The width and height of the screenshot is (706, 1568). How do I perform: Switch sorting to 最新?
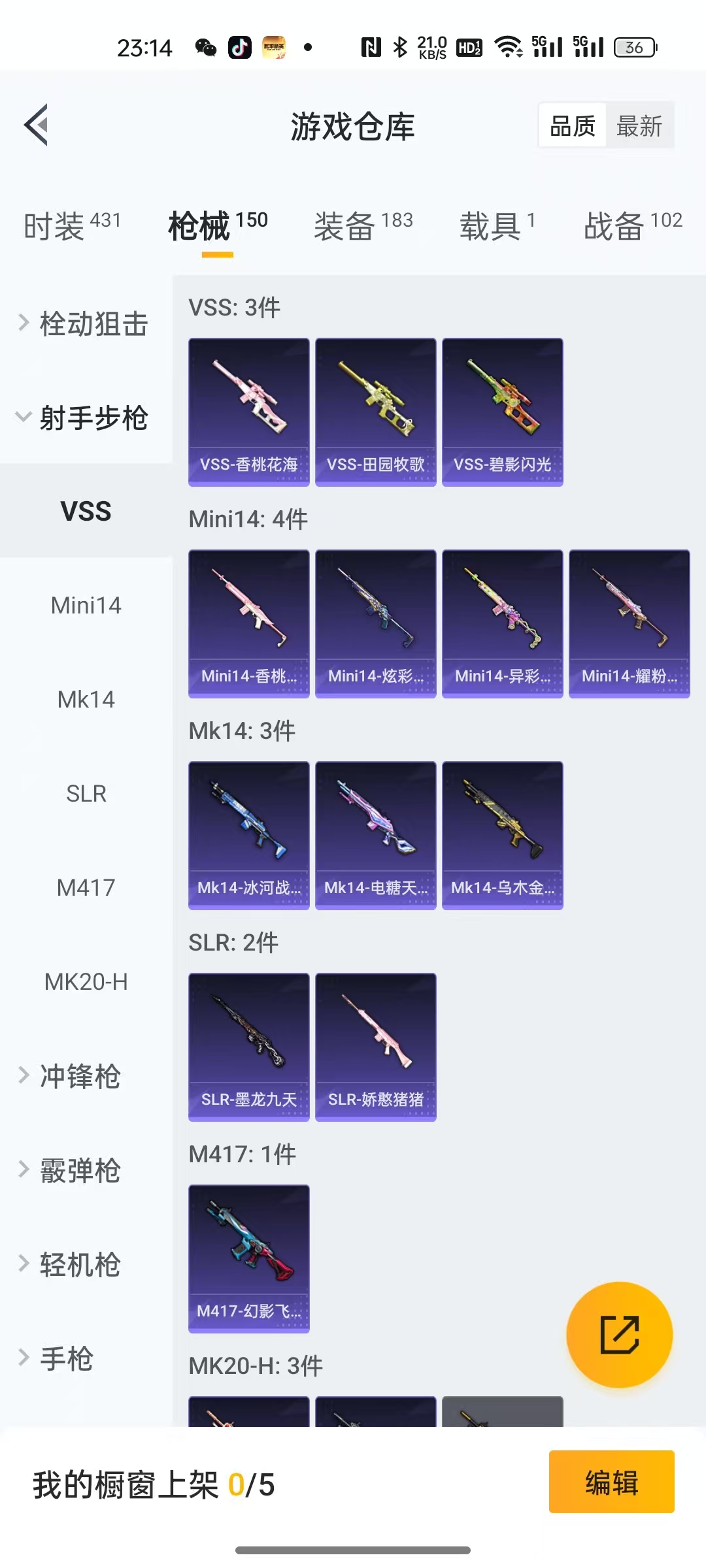coord(639,124)
